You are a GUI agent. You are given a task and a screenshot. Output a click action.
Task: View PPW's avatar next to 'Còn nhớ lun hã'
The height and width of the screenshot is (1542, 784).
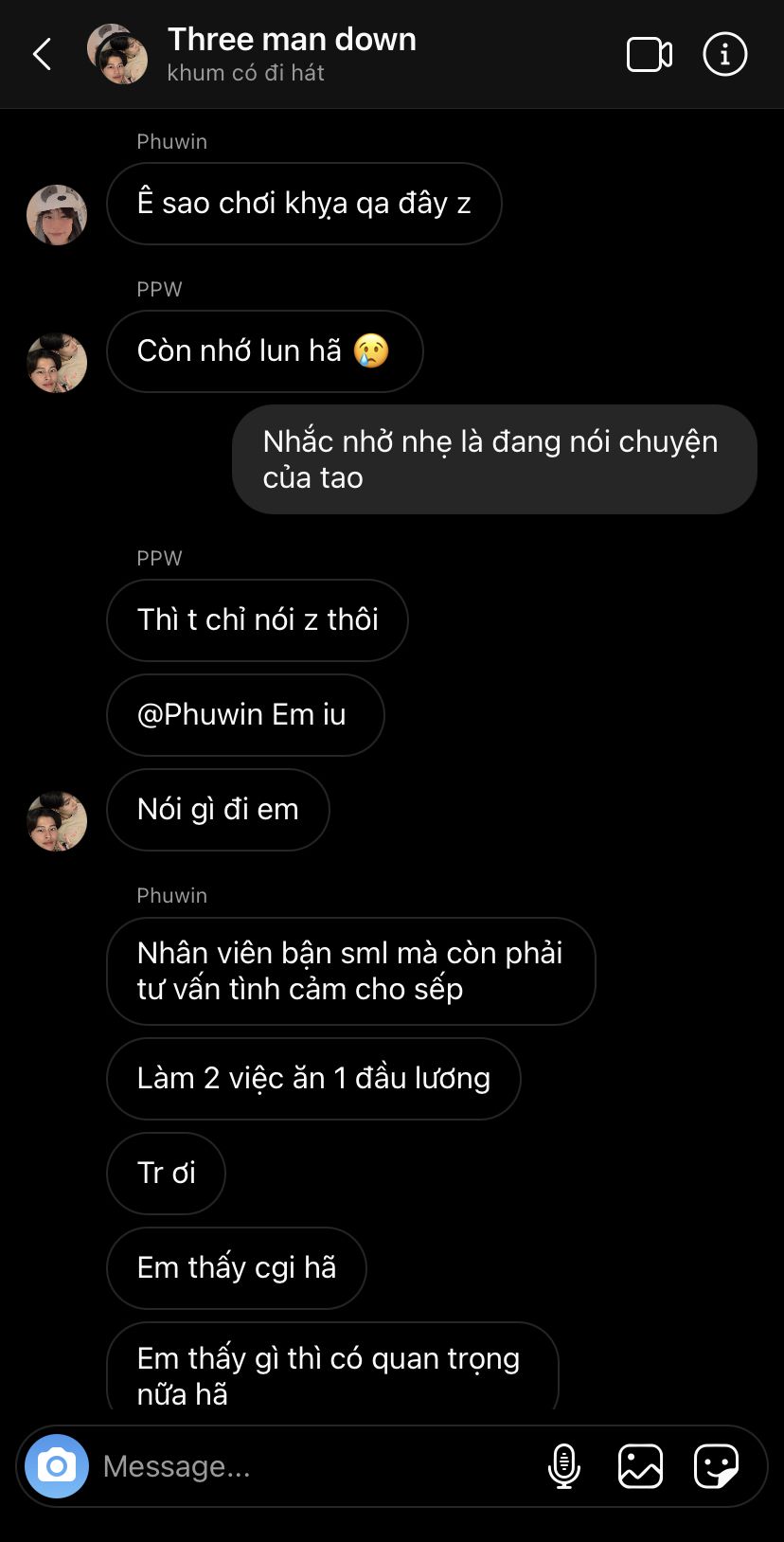pos(57,363)
